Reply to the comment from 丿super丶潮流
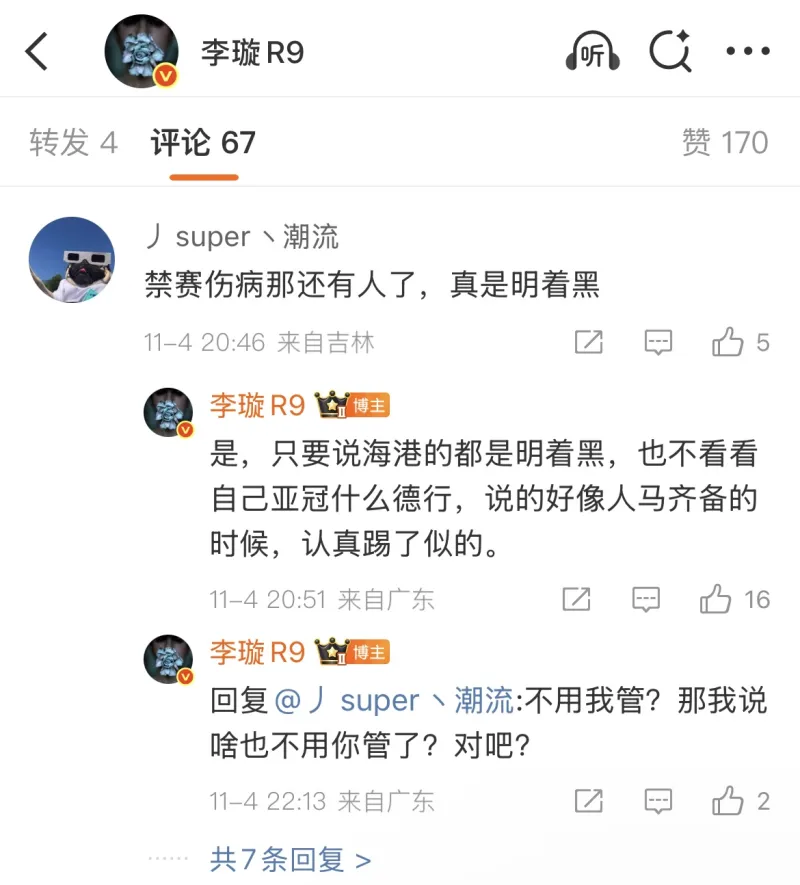 (x=658, y=343)
